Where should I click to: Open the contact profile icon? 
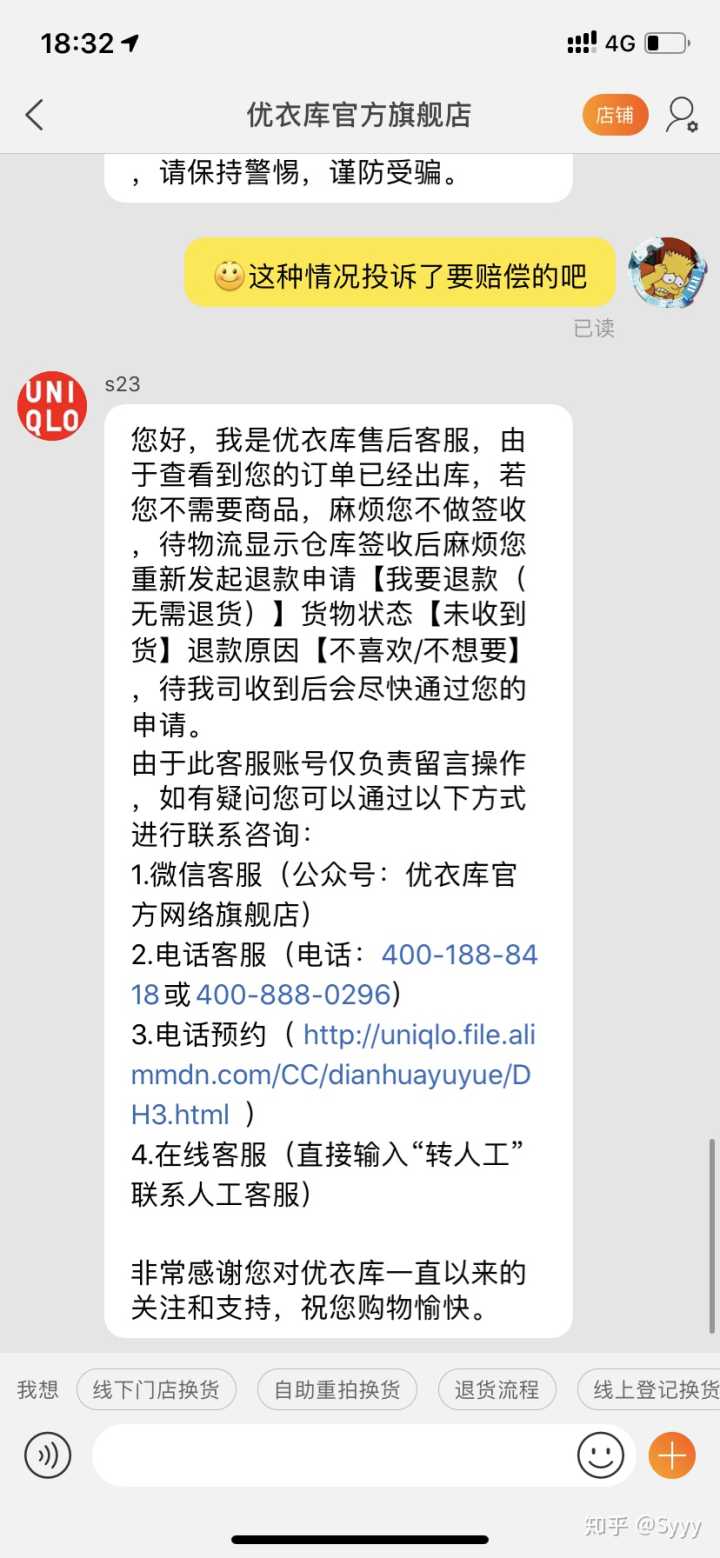click(x=682, y=115)
